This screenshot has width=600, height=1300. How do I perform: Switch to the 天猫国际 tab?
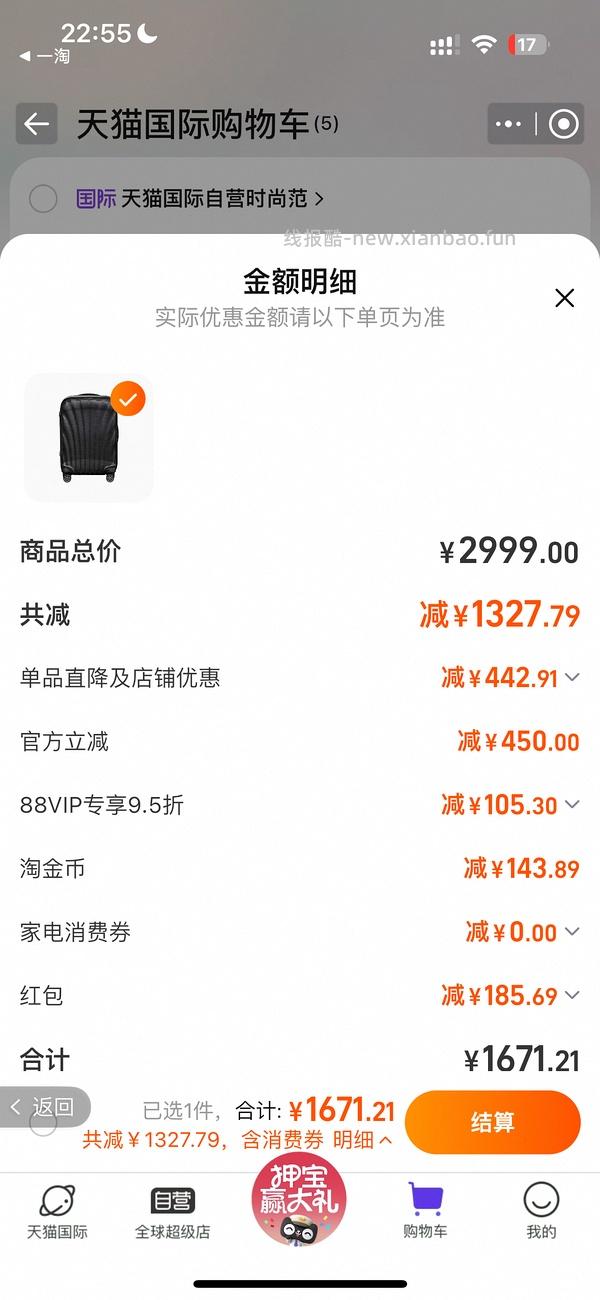pos(57,1210)
